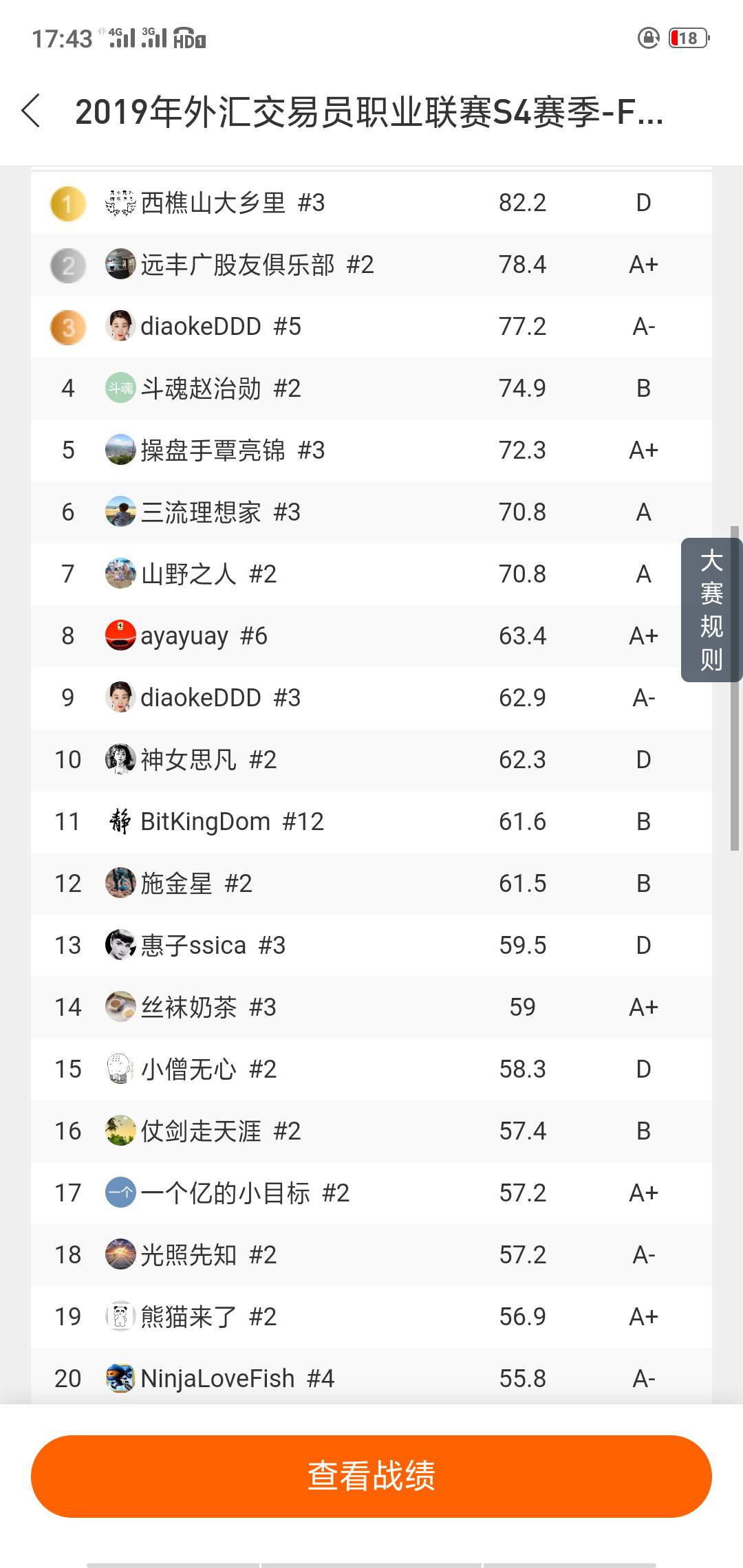This screenshot has width=743, height=1568.
Task: View the NinjaLoveFish #4 account
Action: coord(371,1378)
